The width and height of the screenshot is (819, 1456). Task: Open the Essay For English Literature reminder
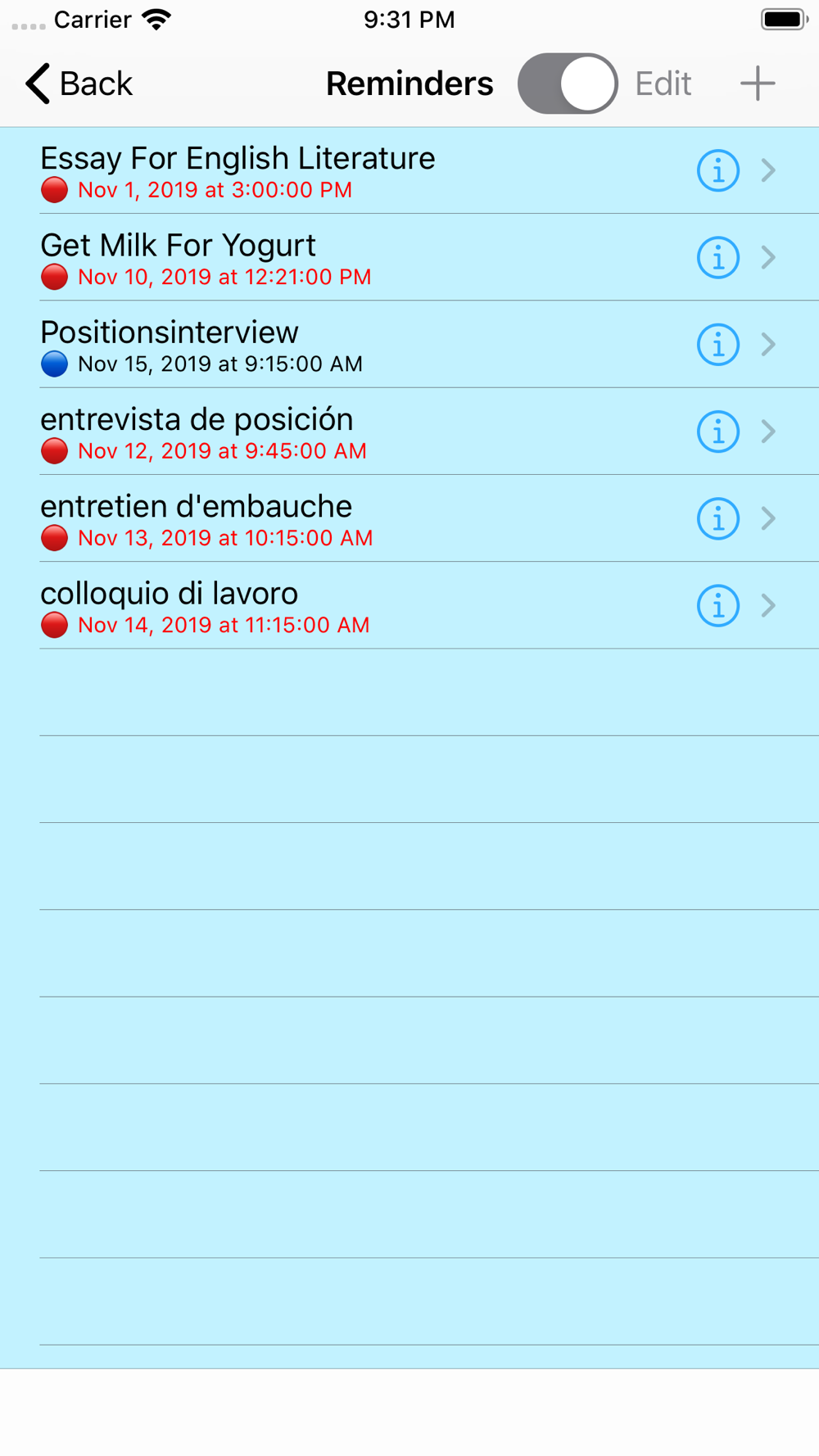click(x=328, y=171)
